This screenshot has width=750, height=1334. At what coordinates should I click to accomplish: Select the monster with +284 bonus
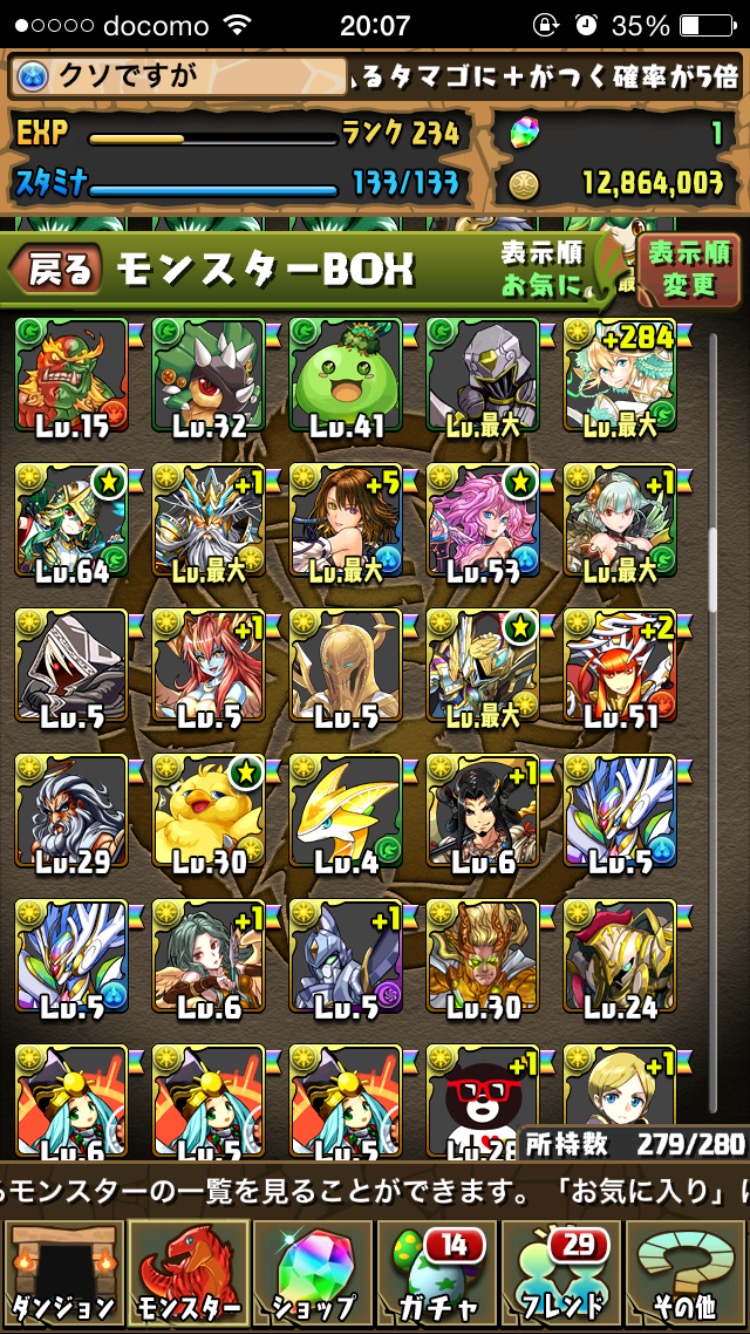[x=620, y=375]
